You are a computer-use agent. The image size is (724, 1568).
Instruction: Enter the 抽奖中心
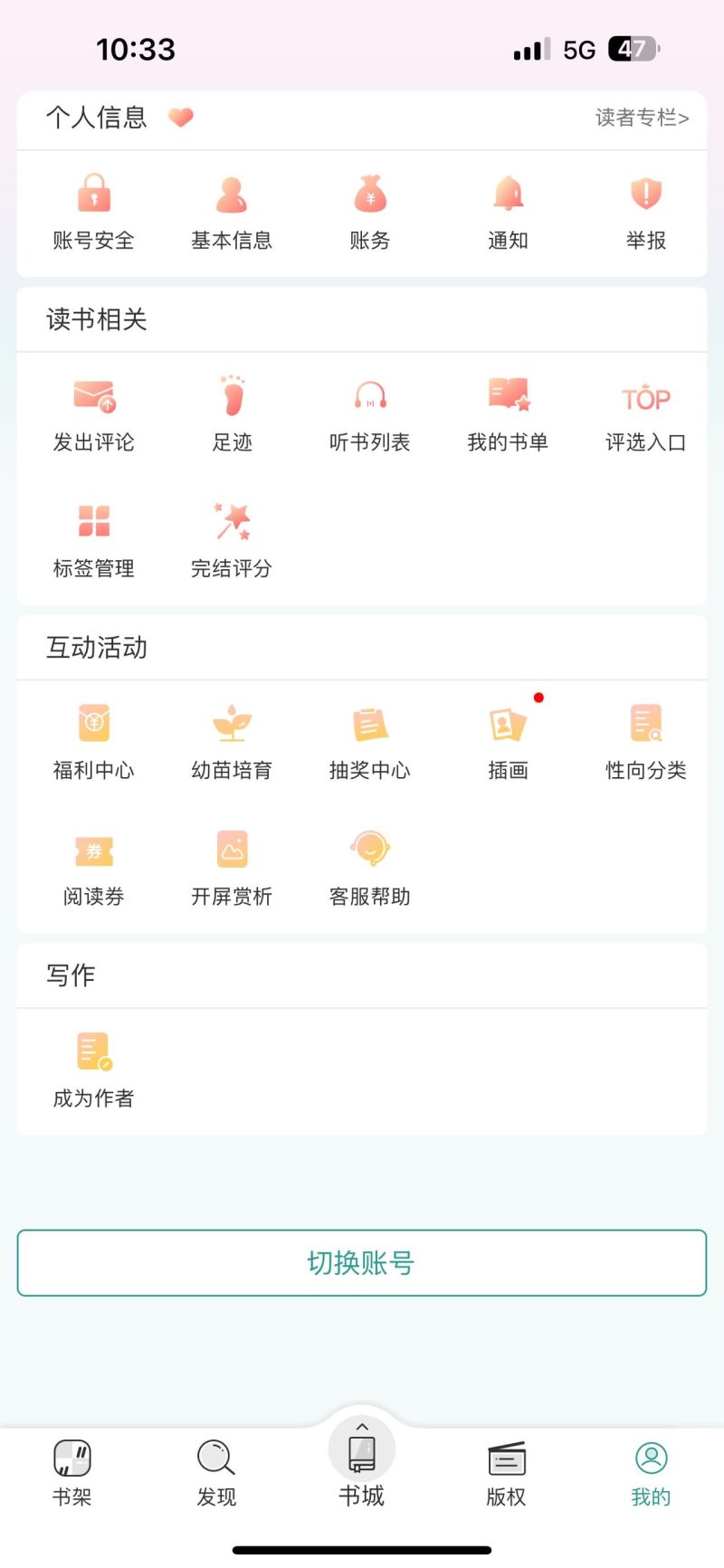pyautogui.click(x=370, y=742)
